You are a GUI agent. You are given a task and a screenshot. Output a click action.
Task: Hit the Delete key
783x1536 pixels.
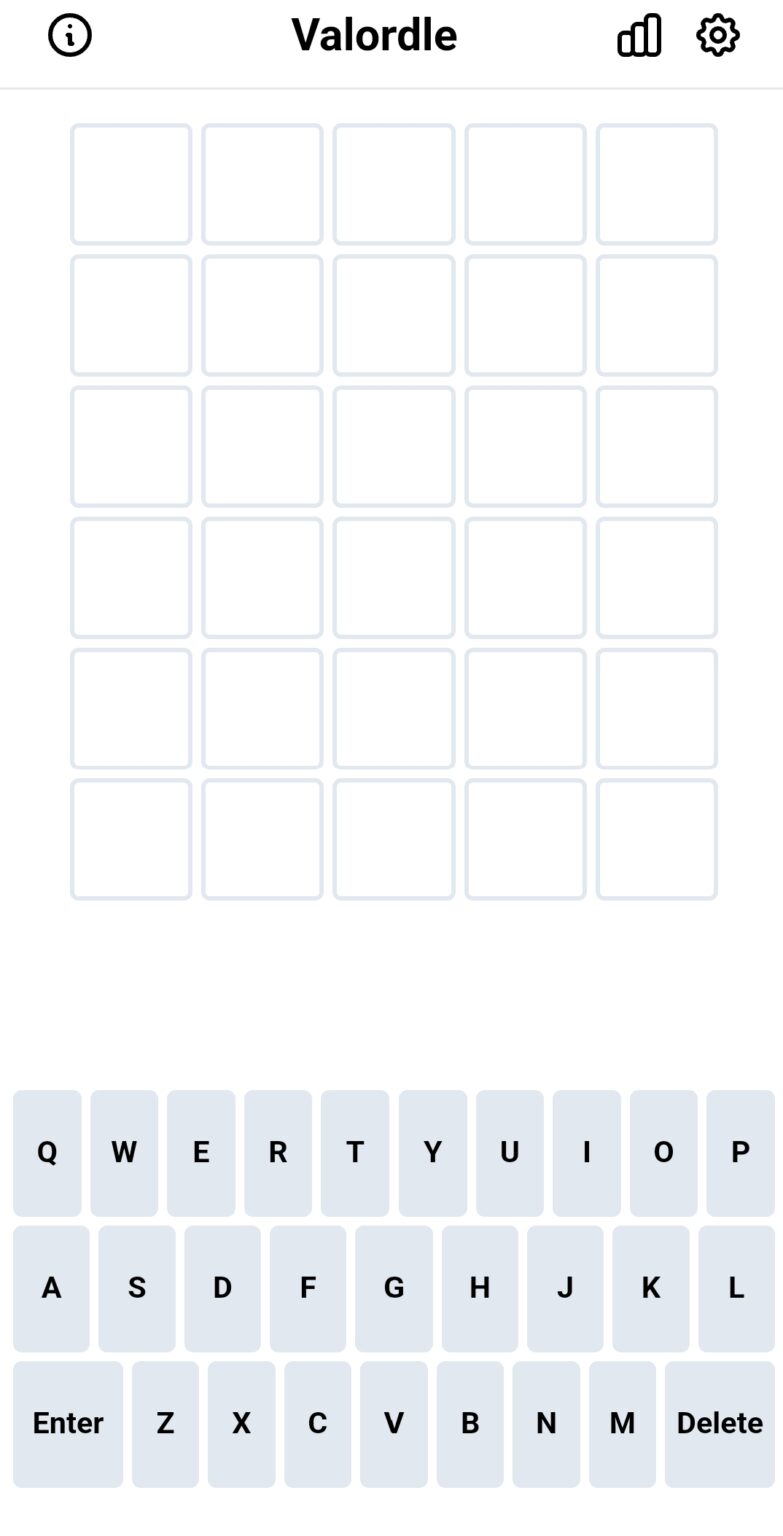tap(720, 1424)
